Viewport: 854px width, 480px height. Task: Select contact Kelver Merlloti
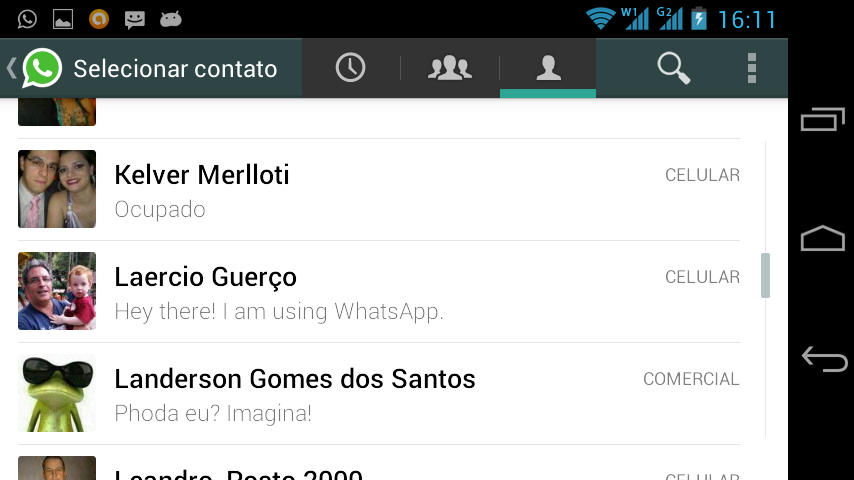(380, 190)
